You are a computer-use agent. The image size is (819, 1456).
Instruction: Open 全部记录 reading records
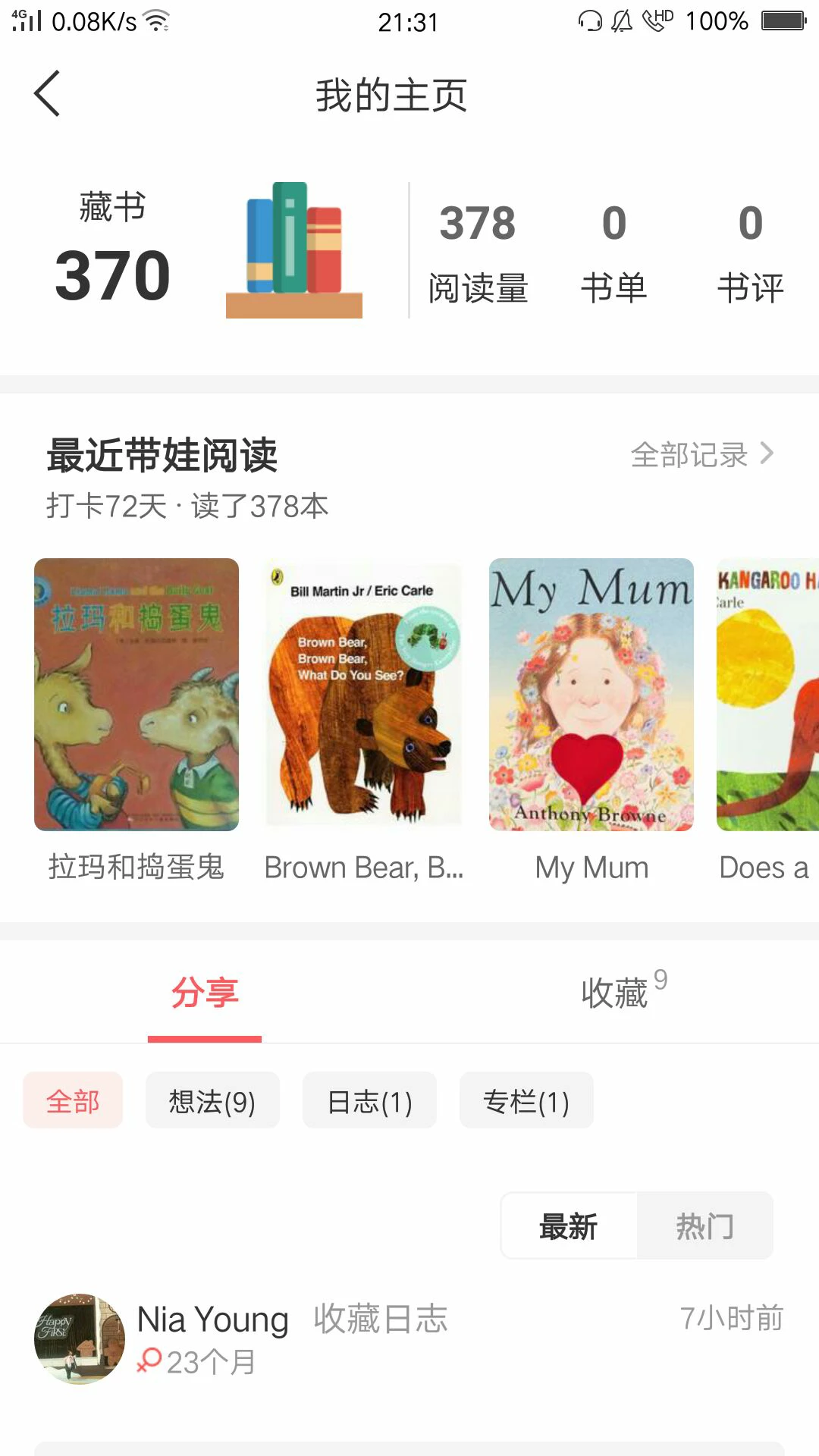701,455
